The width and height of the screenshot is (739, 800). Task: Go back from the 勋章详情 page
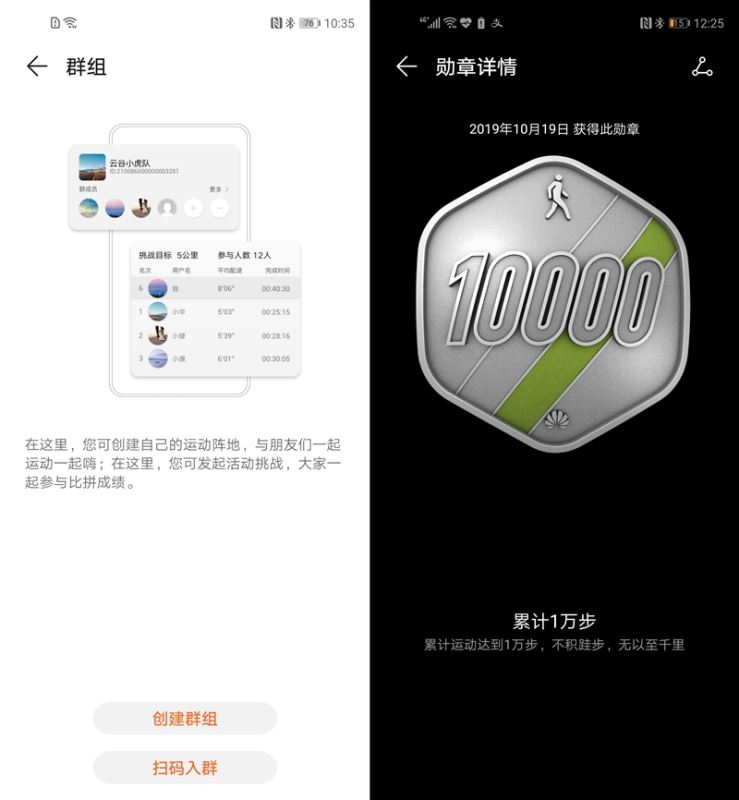(406, 67)
